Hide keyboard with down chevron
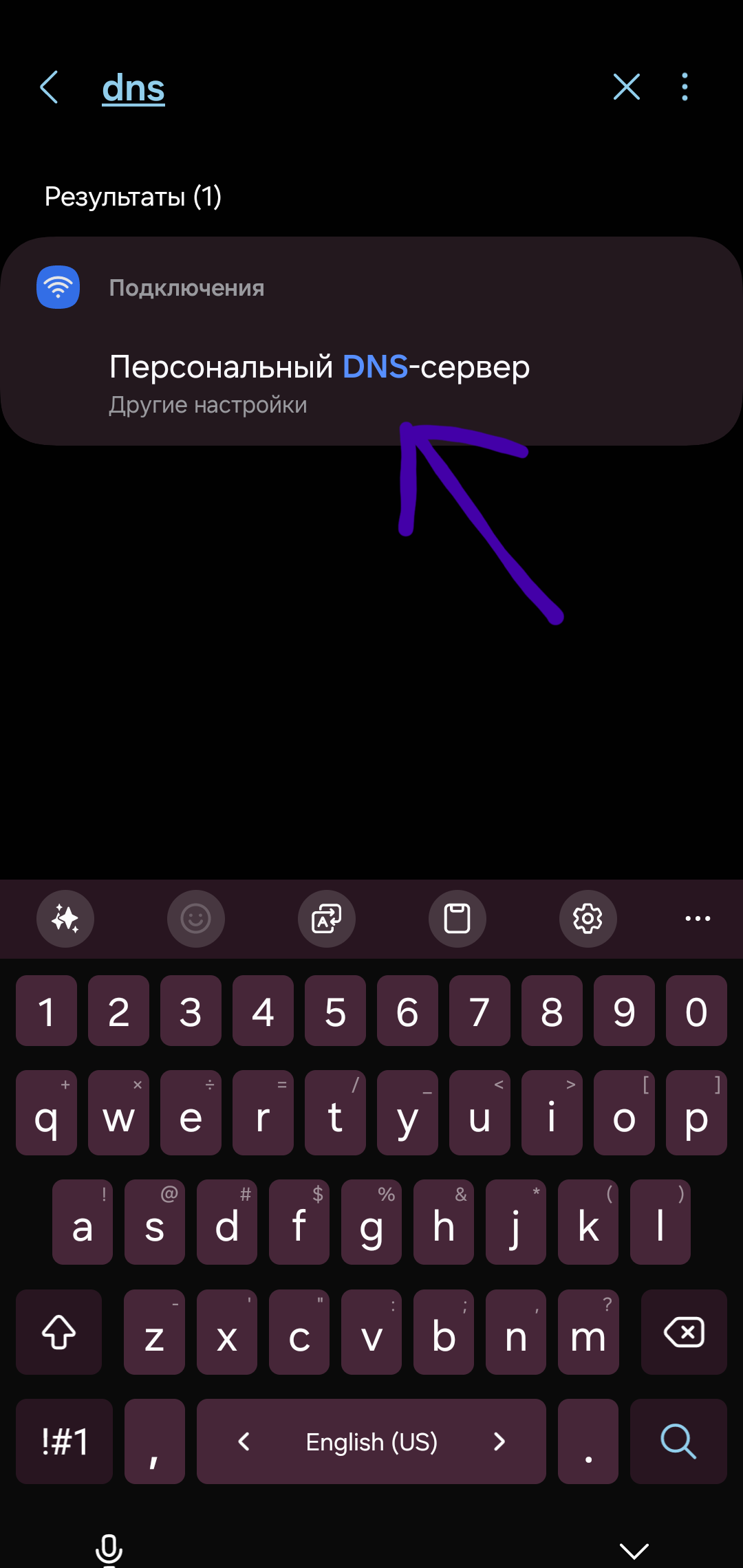 point(634,1550)
